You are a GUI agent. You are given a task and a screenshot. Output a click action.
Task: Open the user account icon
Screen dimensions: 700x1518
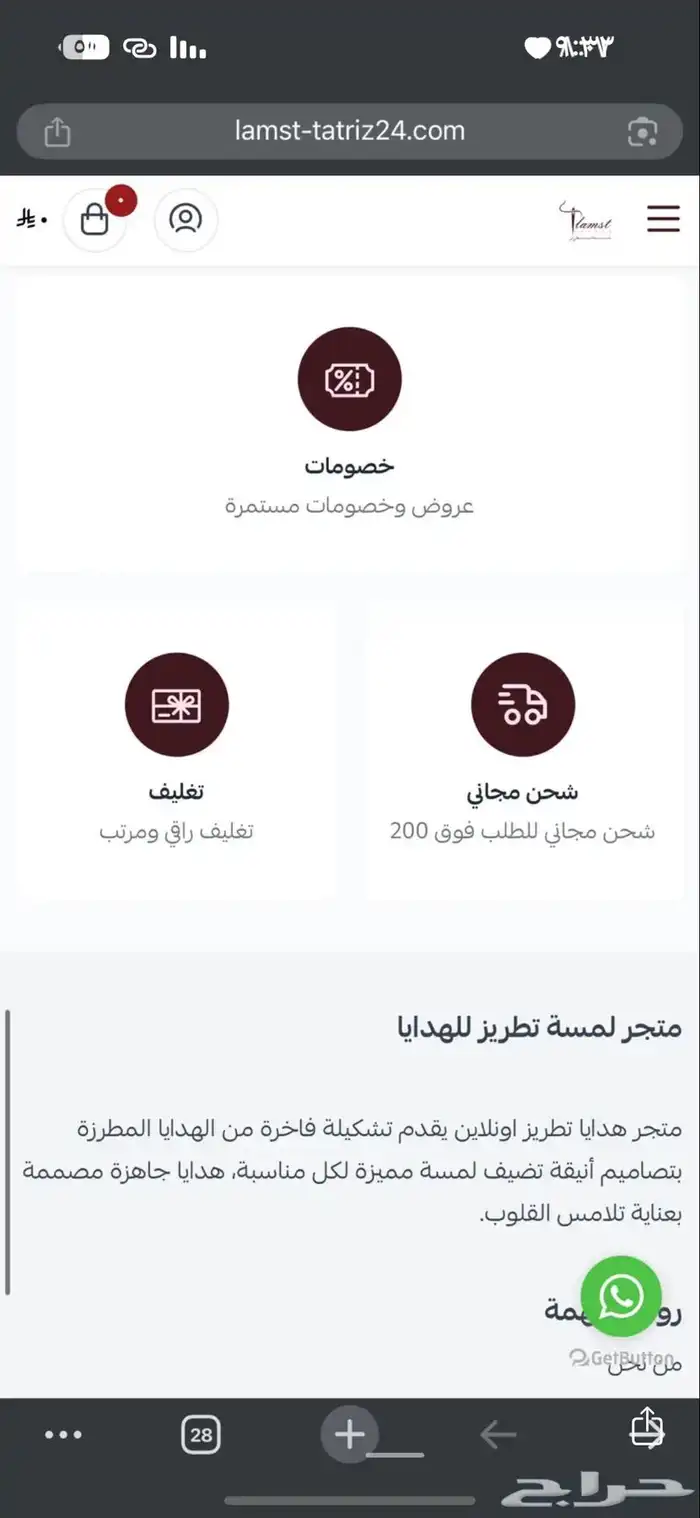(x=185, y=219)
